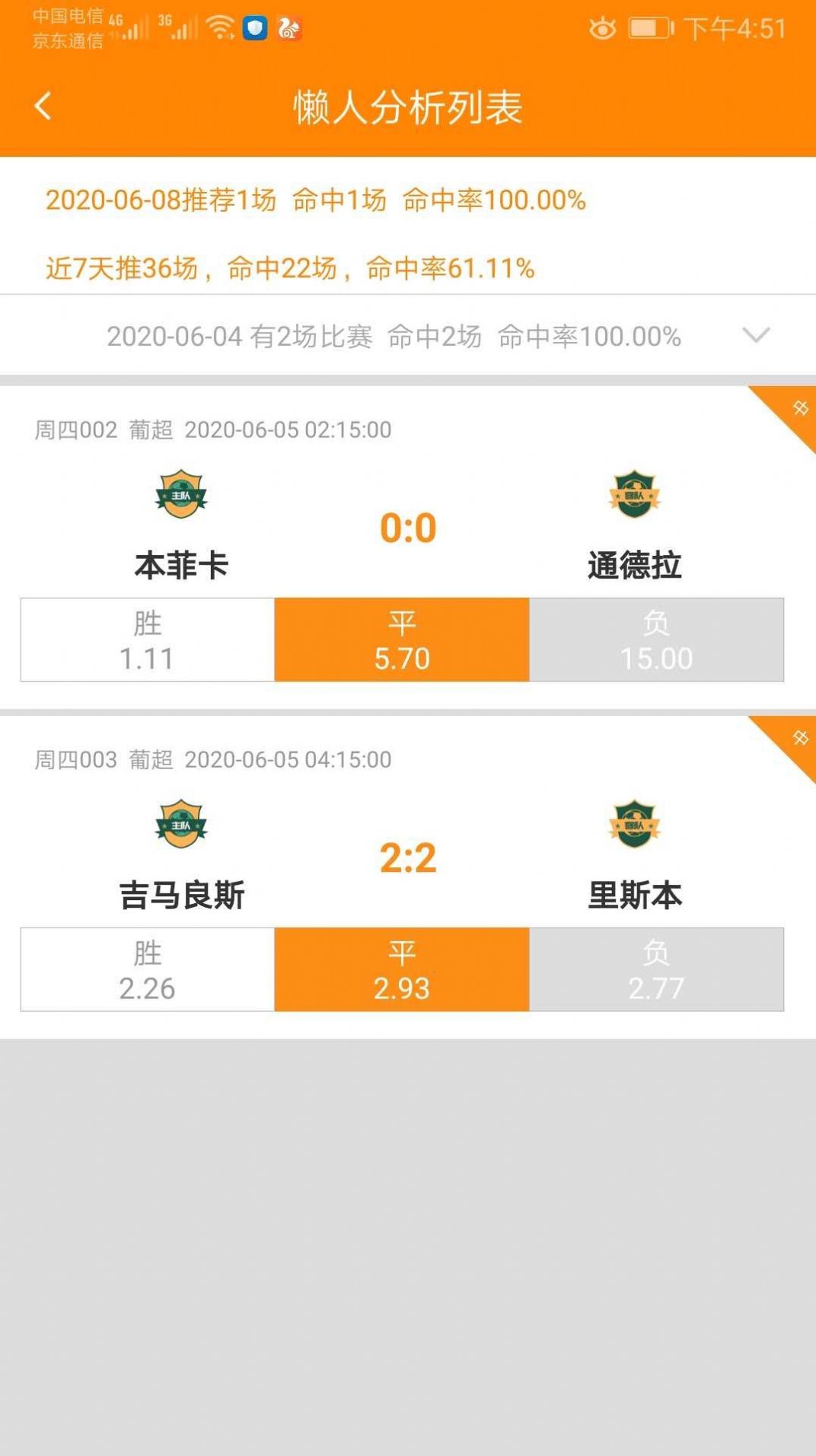This screenshot has width=816, height=1456.
Task: Select the 胜 1.11 odds for Benfica
Action: coord(147,640)
